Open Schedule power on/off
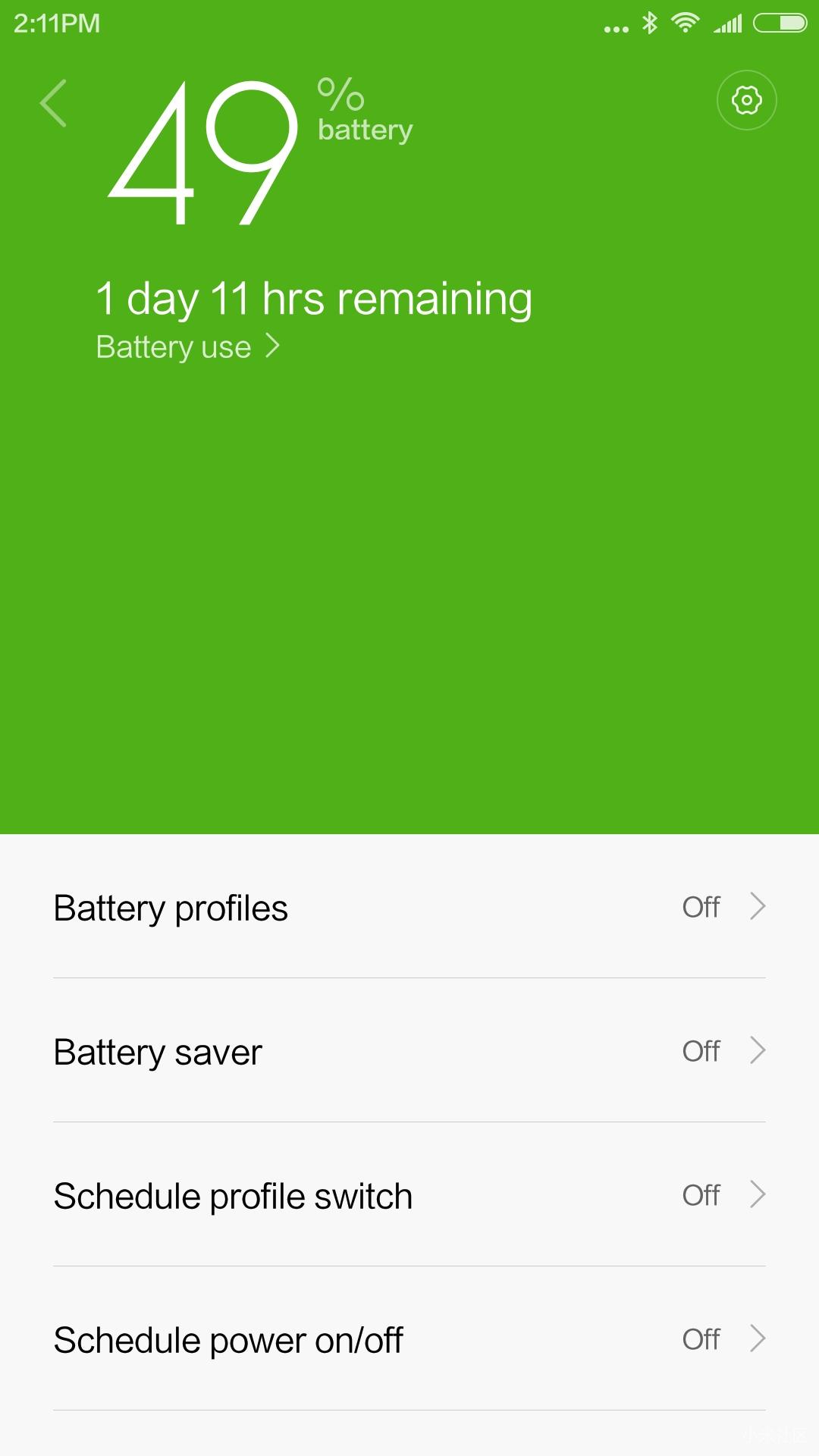 pyautogui.click(x=409, y=1339)
